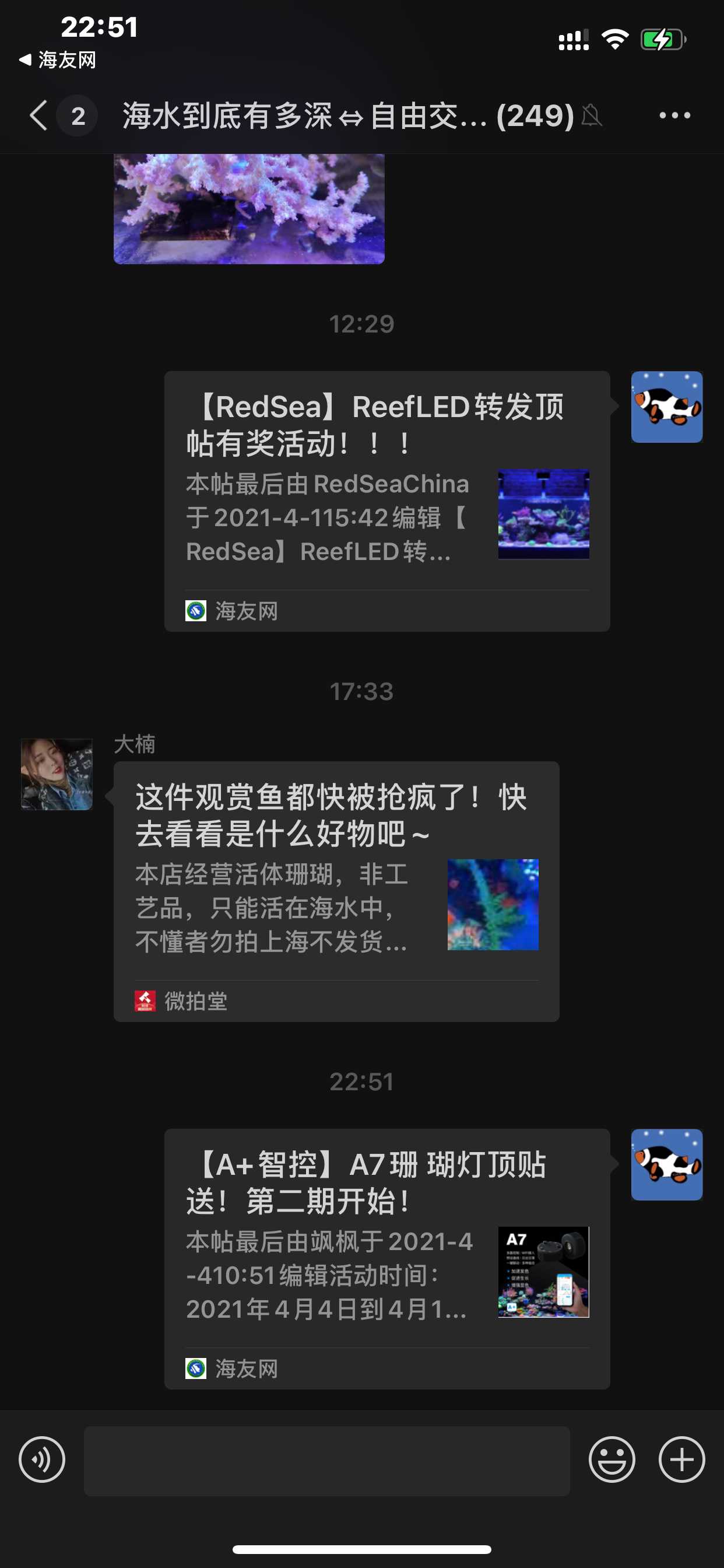724x1568 pixels.
Task: Open the RedSea ReefLED shared link card
Action: click(387, 501)
